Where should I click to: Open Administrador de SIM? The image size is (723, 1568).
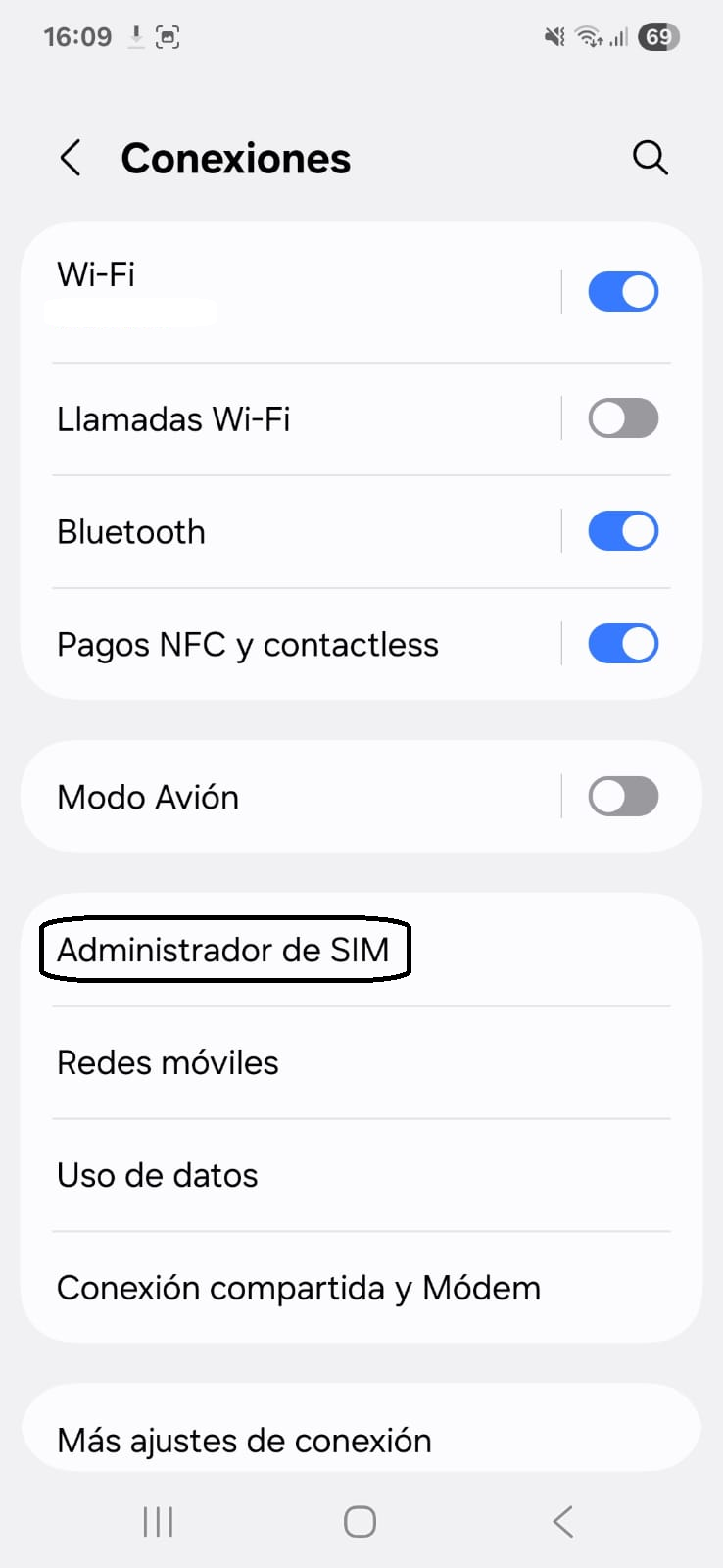click(x=361, y=950)
